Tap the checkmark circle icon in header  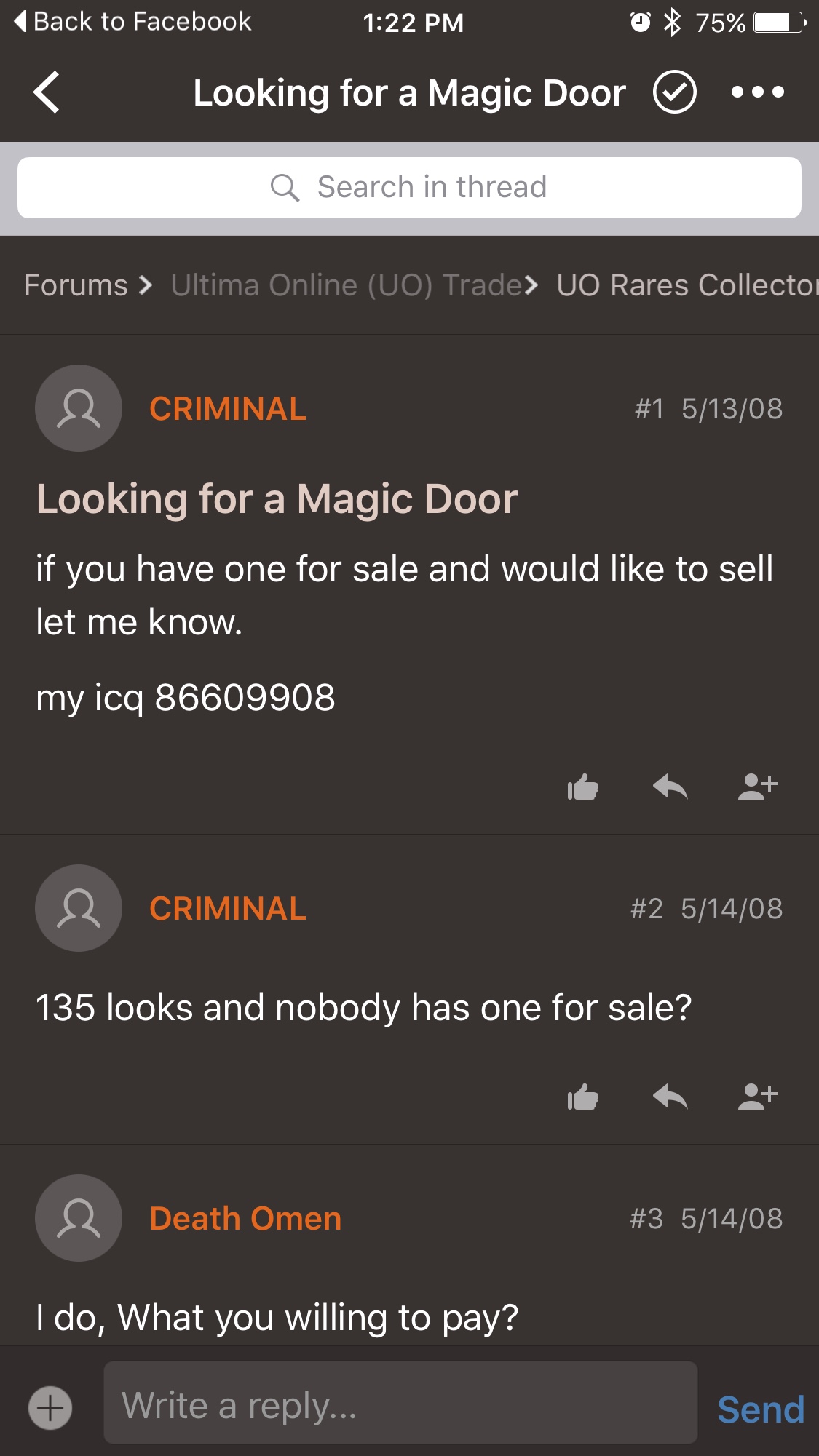[x=674, y=92]
